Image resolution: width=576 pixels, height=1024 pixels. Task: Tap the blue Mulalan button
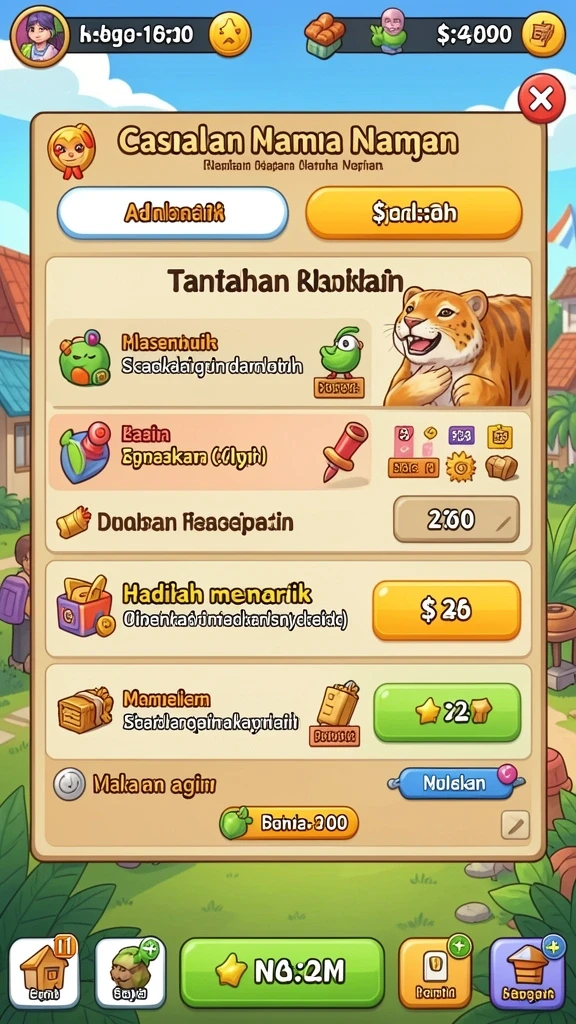453,782
